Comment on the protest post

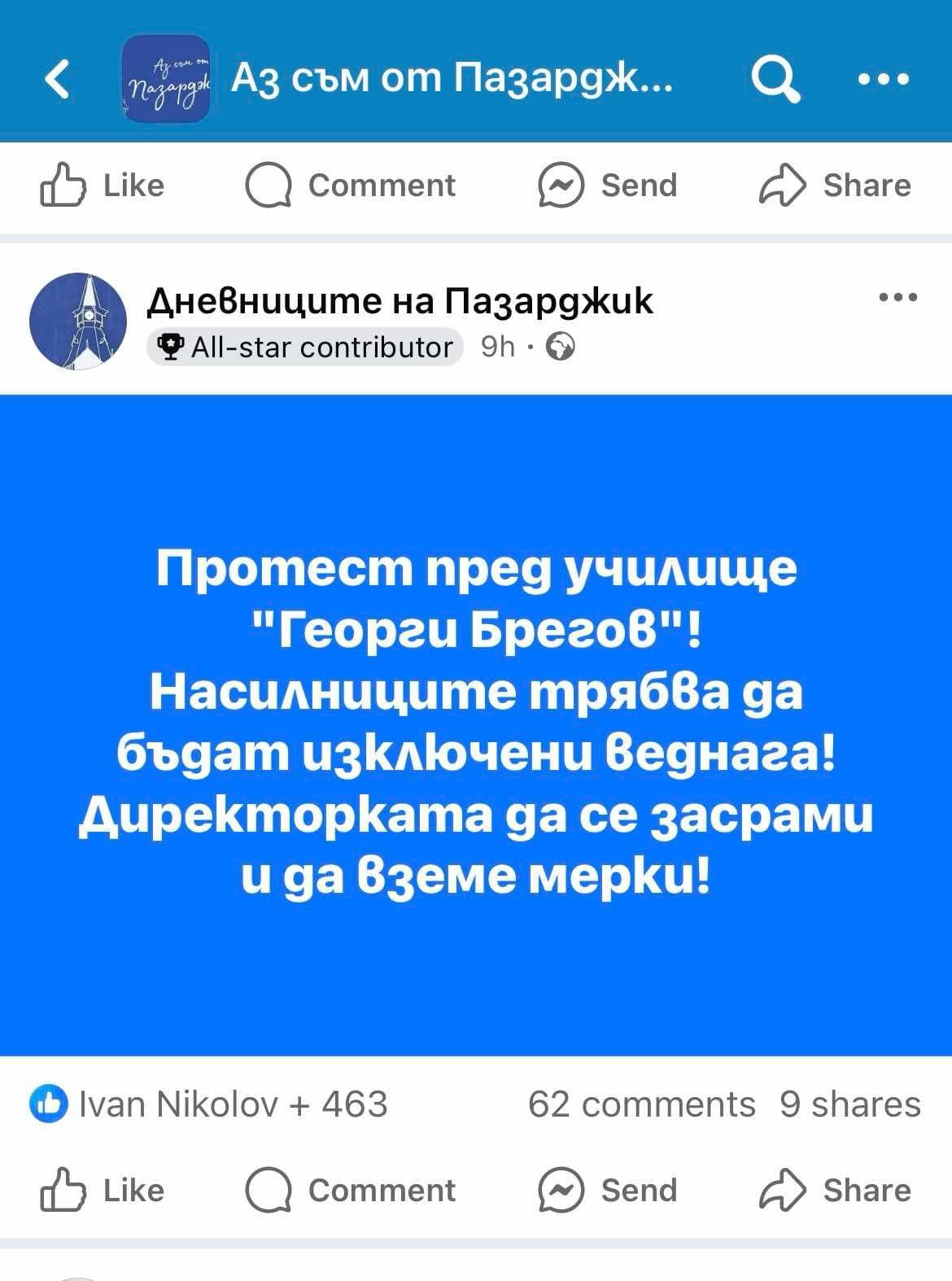pyautogui.click(x=351, y=1191)
